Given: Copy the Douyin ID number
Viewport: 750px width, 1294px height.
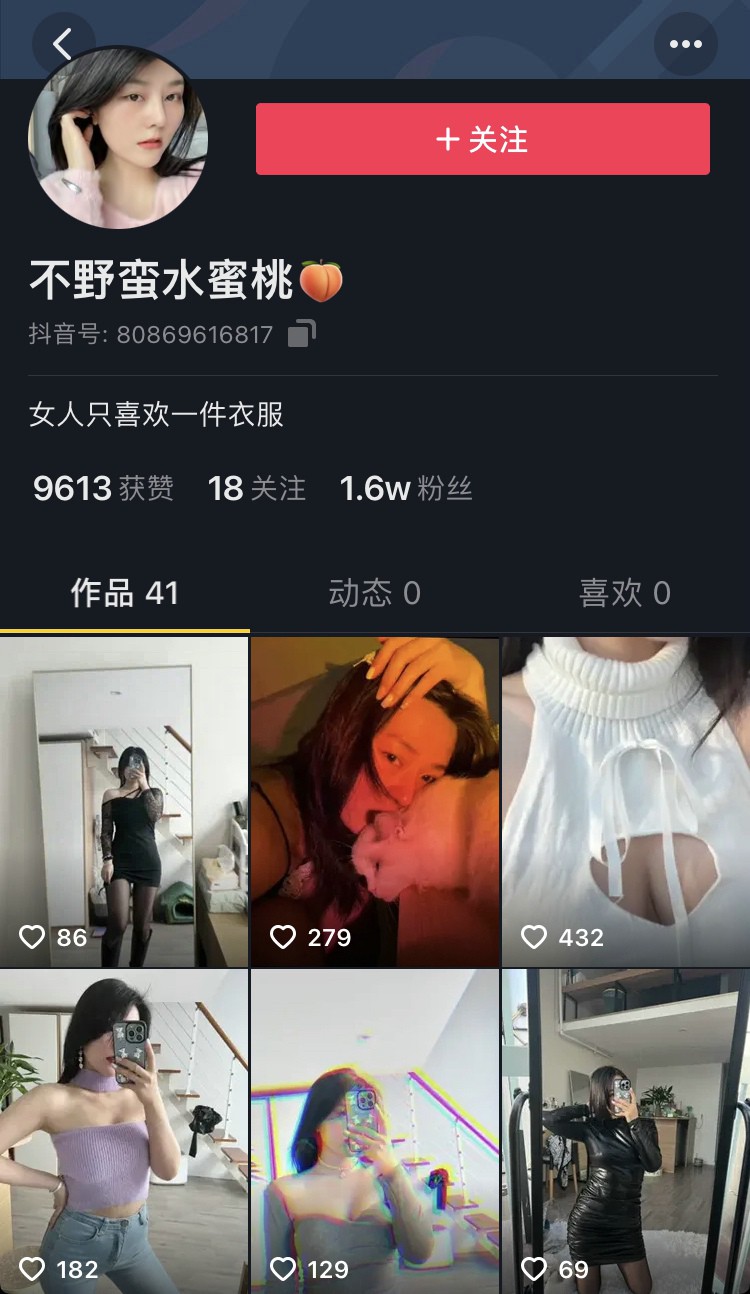Looking at the screenshot, I should tap(301, 334).
